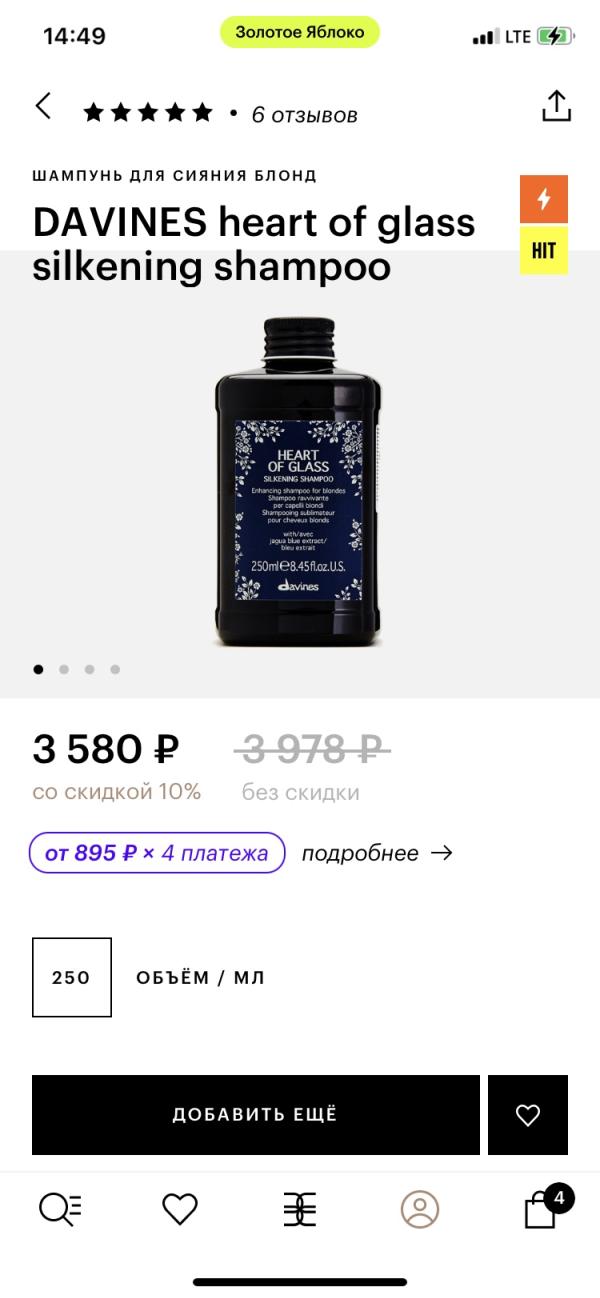Screen dimensions: 600x1298
Task: Go back using the arrow icon
Action: [x=43, y=107]
